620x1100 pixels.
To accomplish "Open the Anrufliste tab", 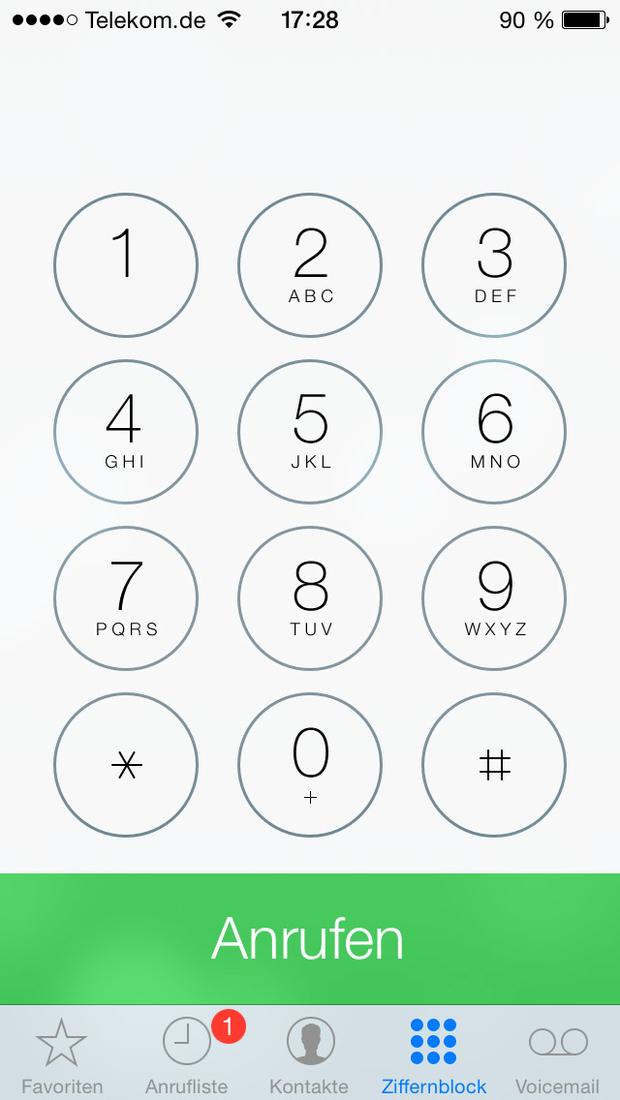I will pyautogui.click(x=187, y=1054).
